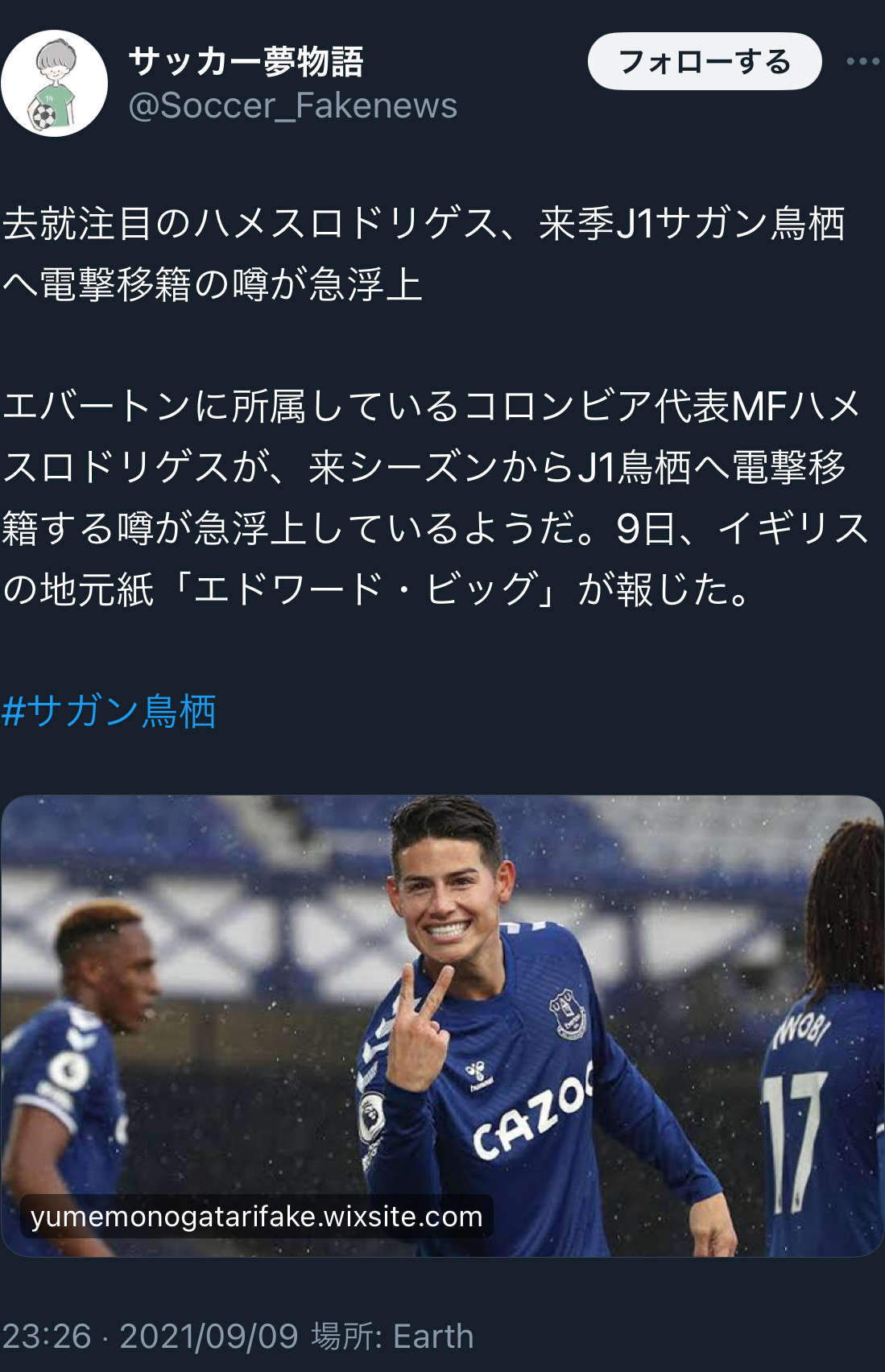Open the yumemonogatarifake.wixsite.com link card
The image size is (885, 1372).
coord(442,1026)
